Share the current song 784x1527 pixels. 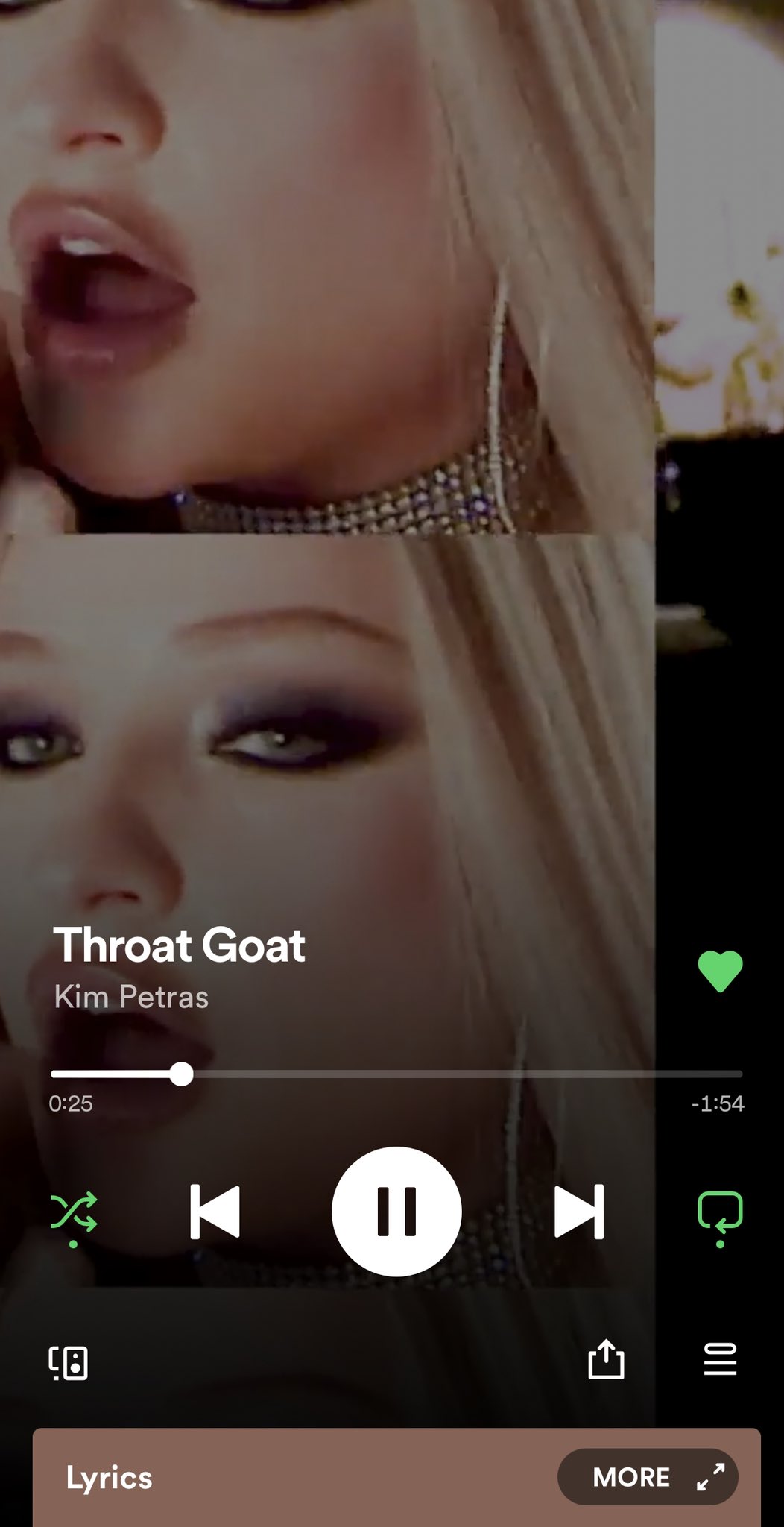point(606,1359)
